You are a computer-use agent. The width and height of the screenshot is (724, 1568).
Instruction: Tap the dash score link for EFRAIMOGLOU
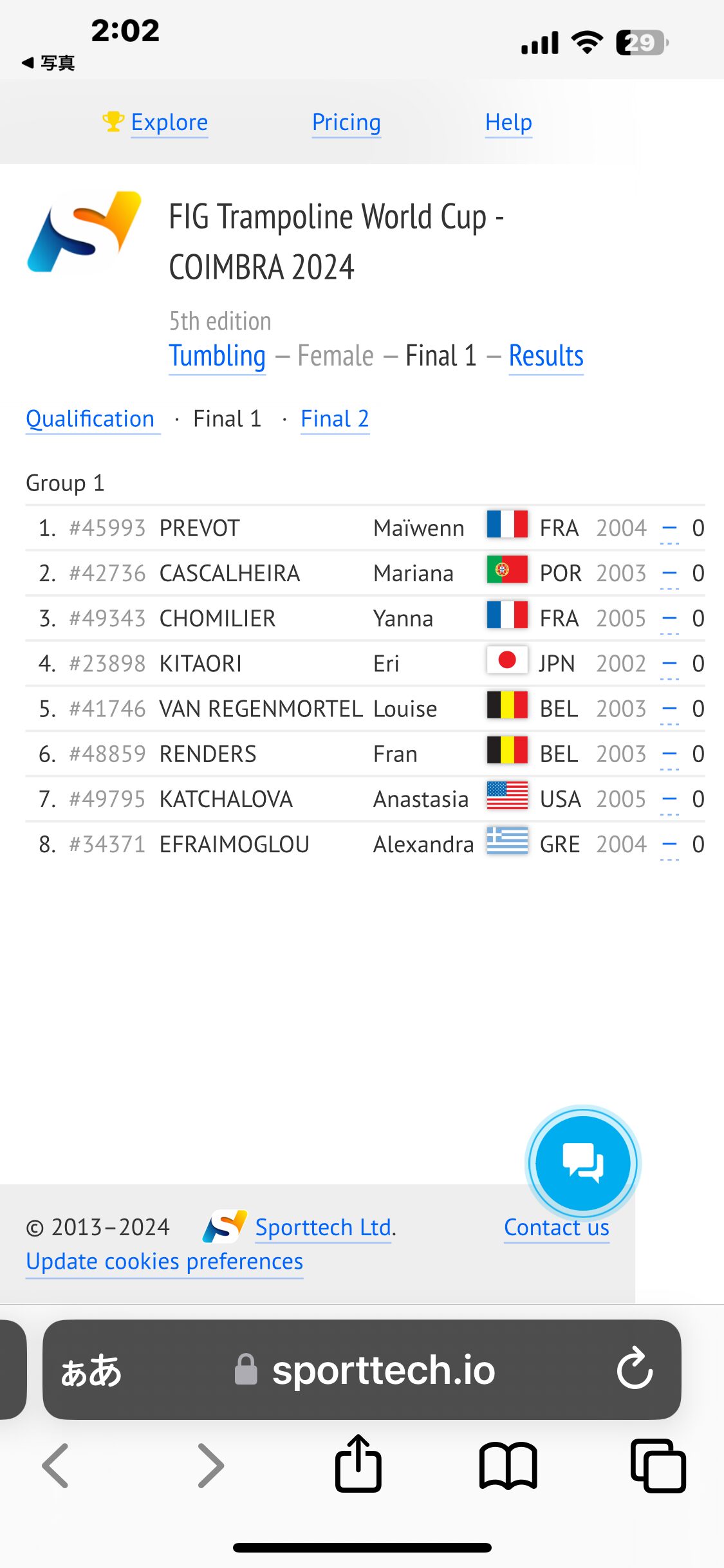(669, 845)
